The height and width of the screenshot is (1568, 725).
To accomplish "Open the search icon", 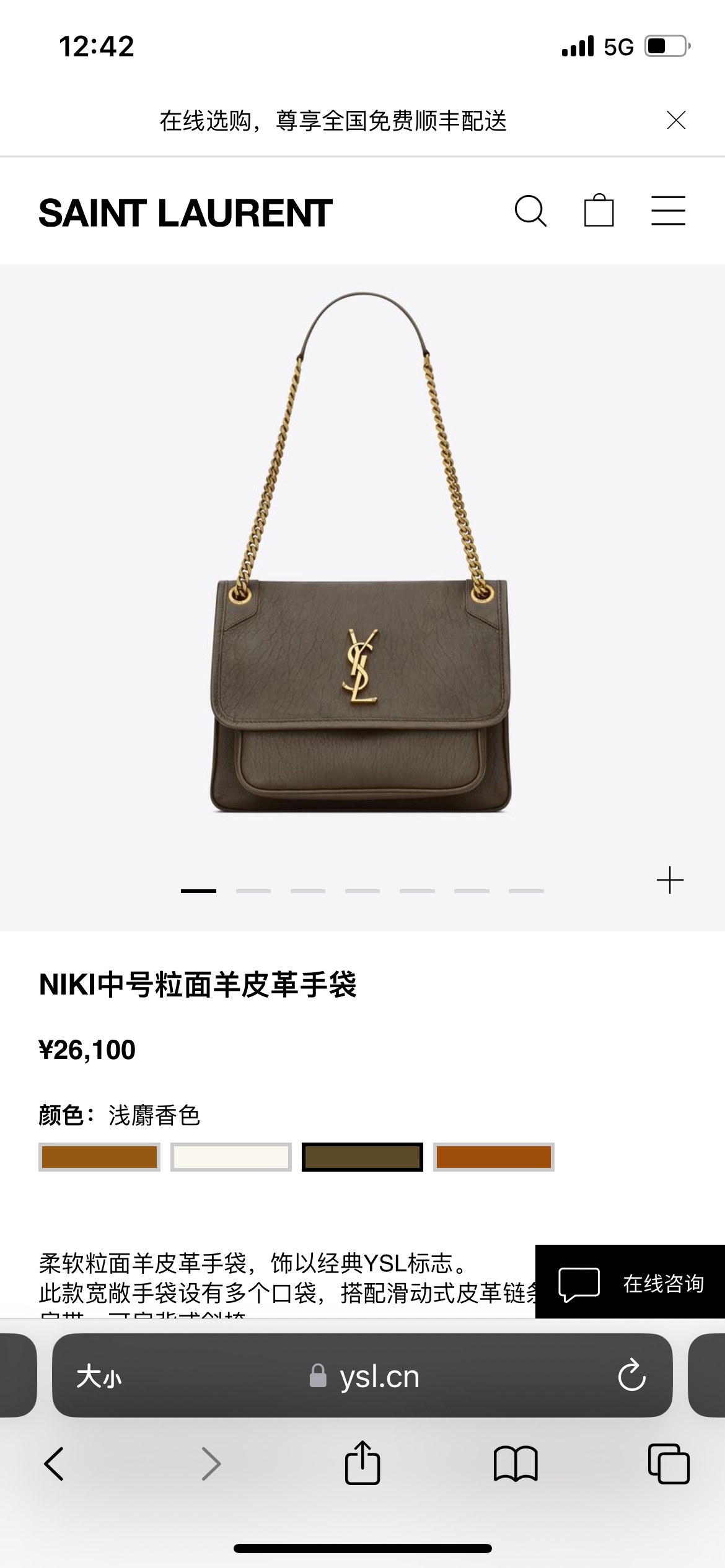I will tap(530, 212).
